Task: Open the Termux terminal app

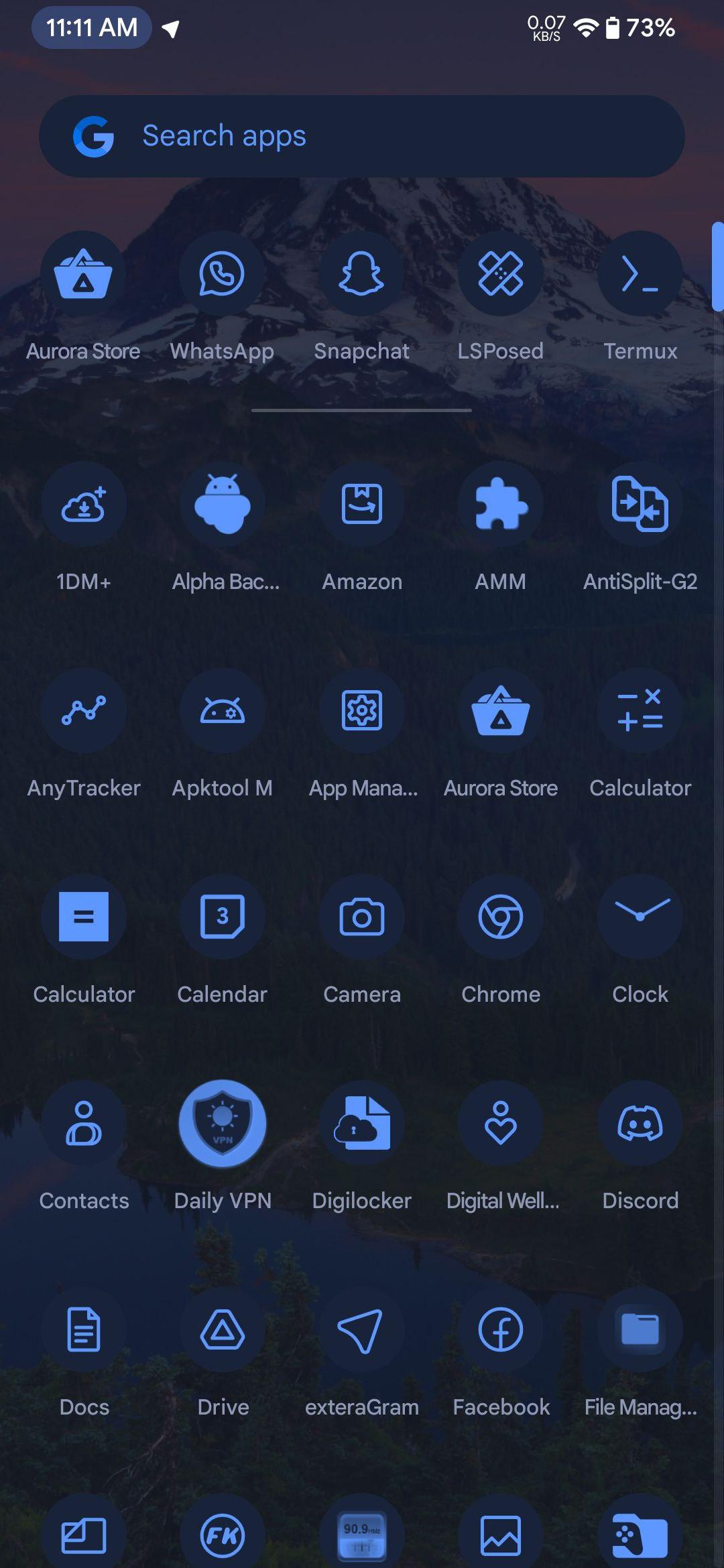Action: (x=640, y=274)
